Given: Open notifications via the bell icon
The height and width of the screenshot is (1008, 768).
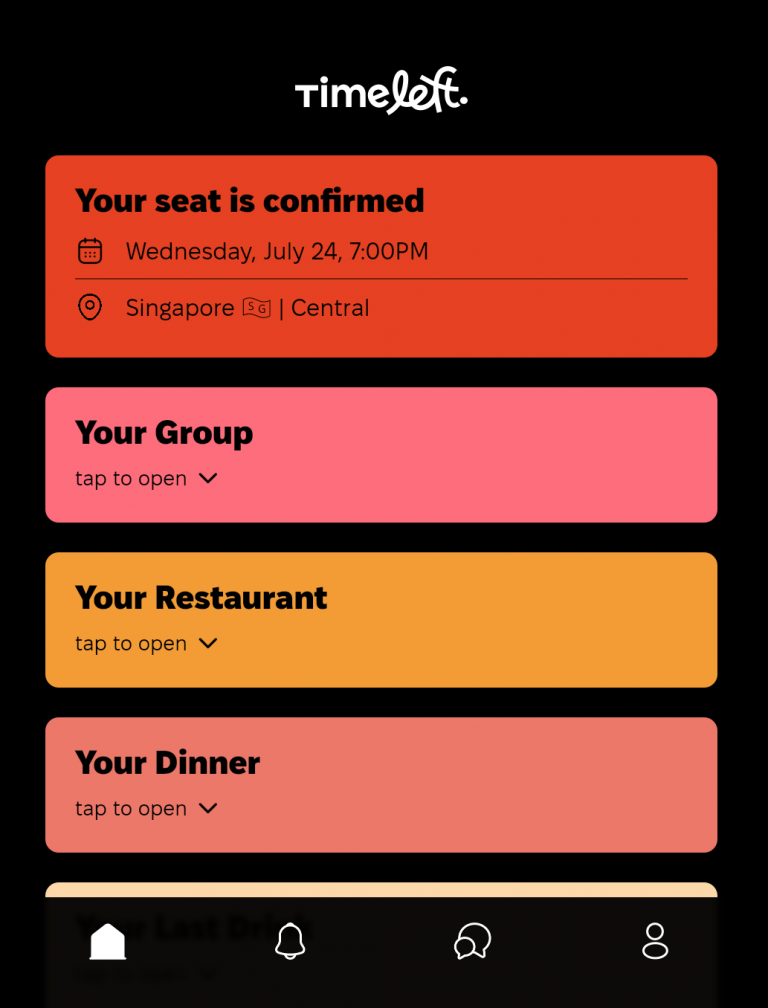Looking at the screenshot, I should [x=290, y=941].
